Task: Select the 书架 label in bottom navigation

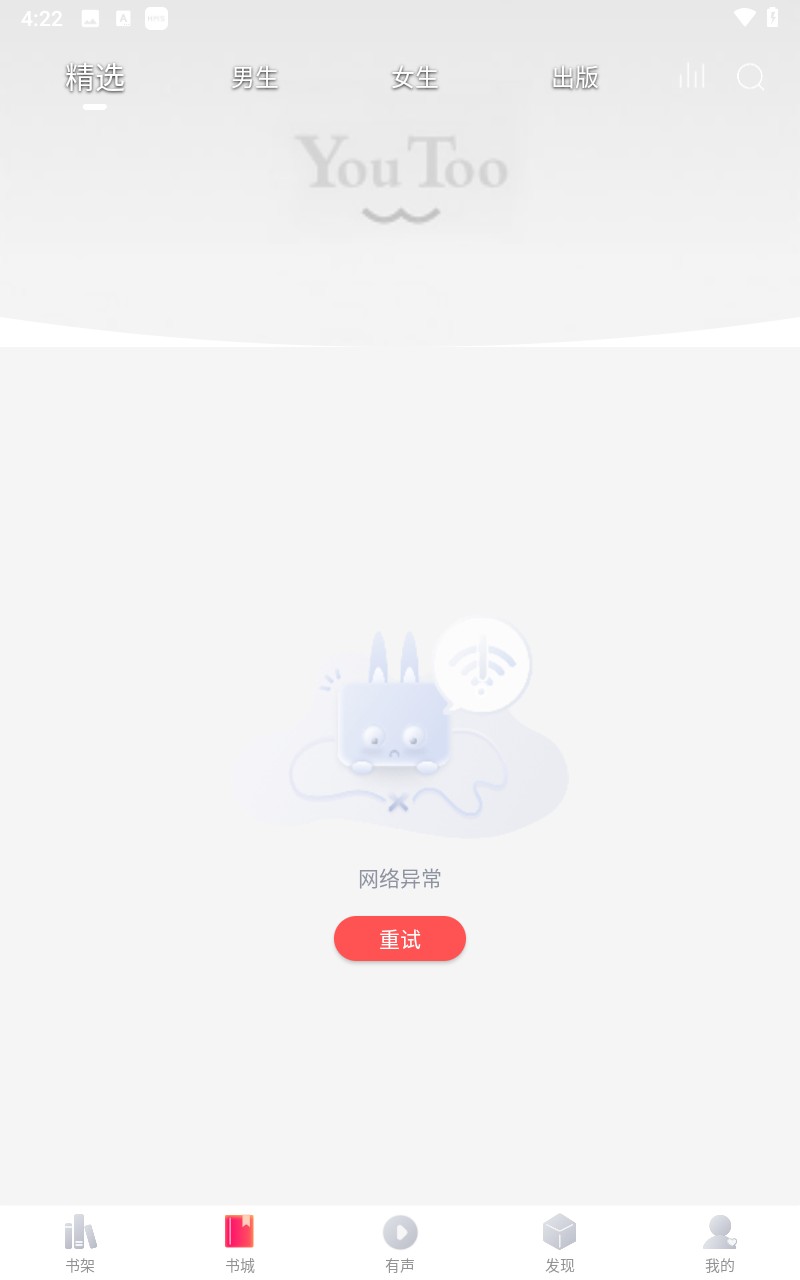Action: 80,1265
